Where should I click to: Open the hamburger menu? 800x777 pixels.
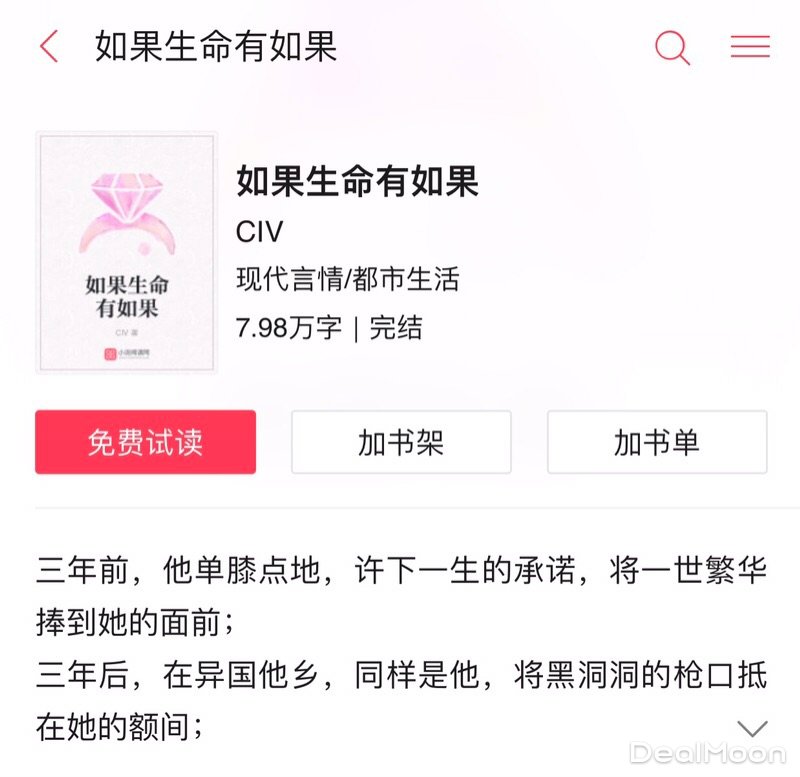750,47
